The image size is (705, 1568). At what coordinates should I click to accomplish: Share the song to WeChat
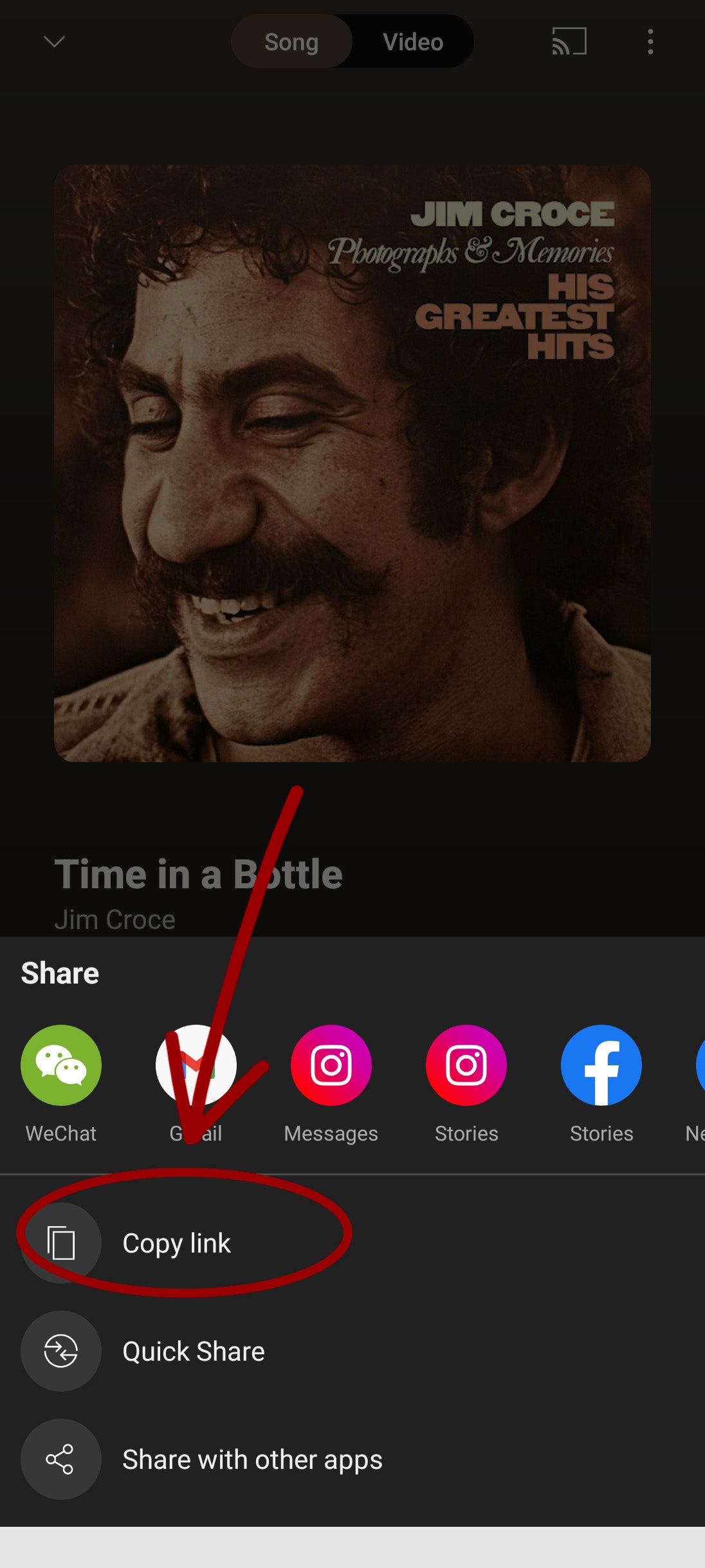click(61, 1065)
